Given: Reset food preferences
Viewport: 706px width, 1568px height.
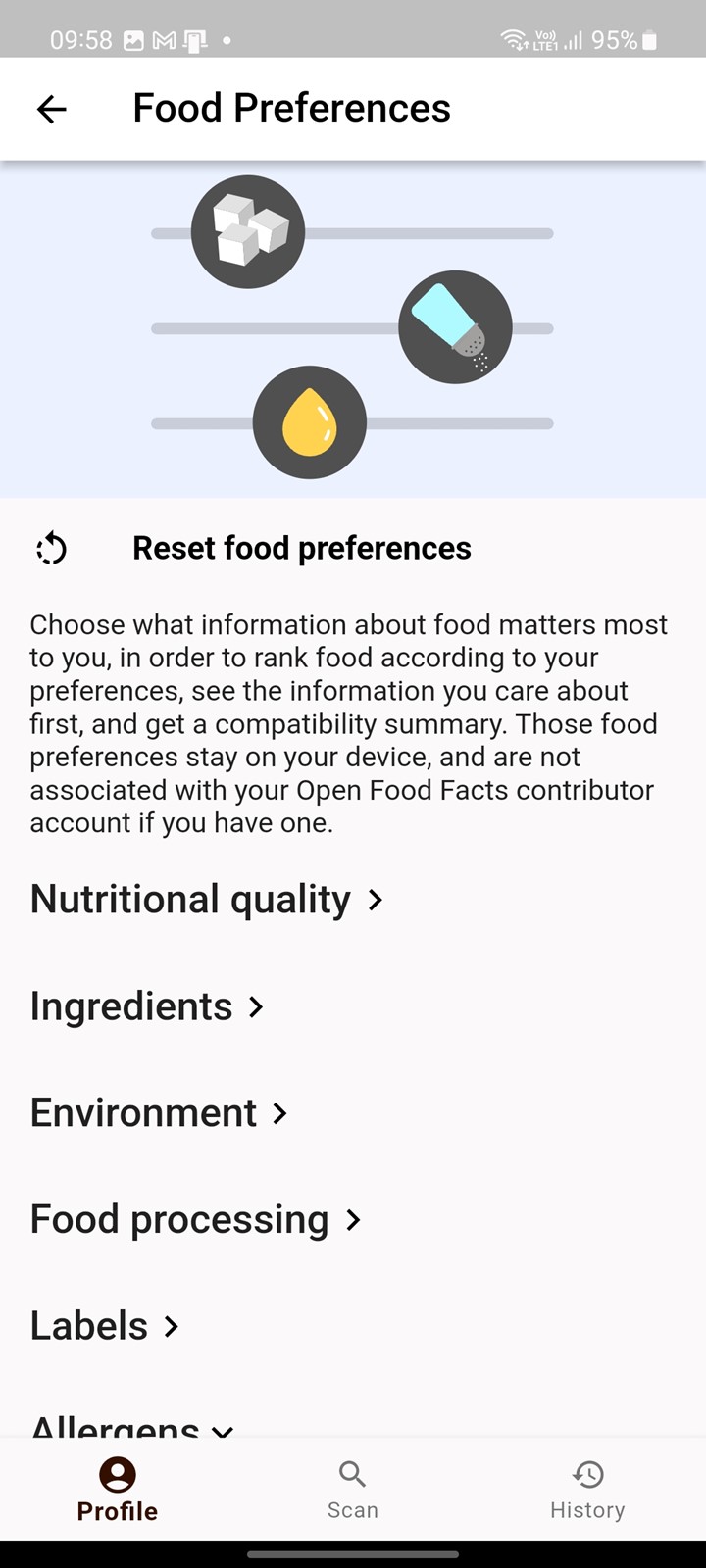Looking at the screenshot, I should pos(301,549).
